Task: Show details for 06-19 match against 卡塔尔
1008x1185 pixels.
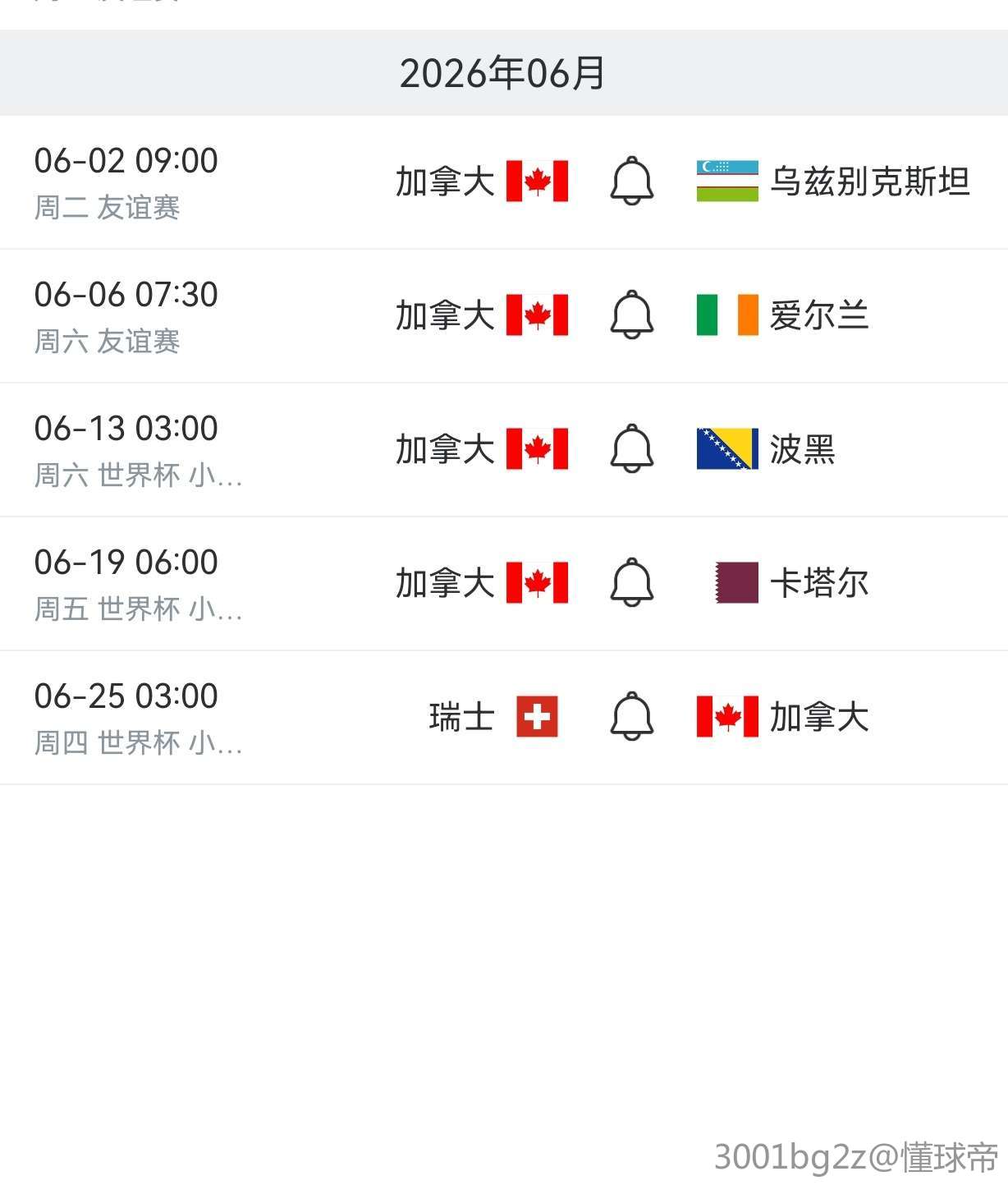Action: (126, 584)
